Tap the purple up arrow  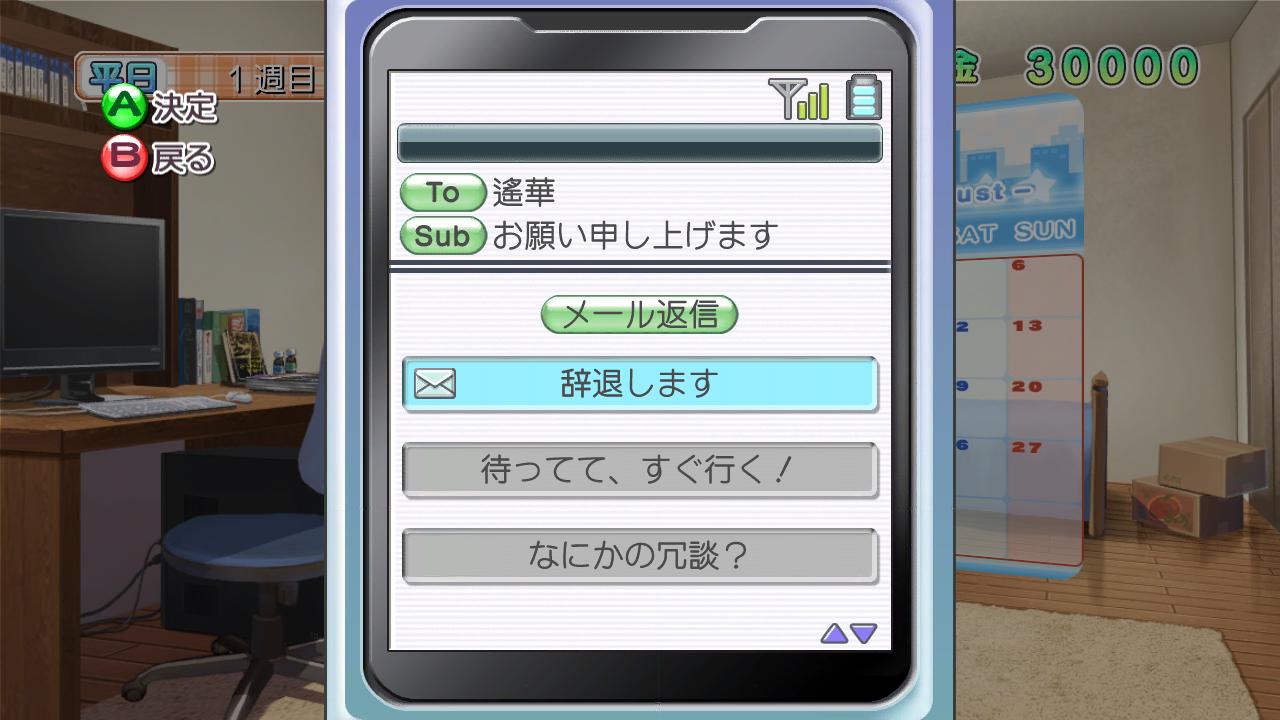pos(834,633)
